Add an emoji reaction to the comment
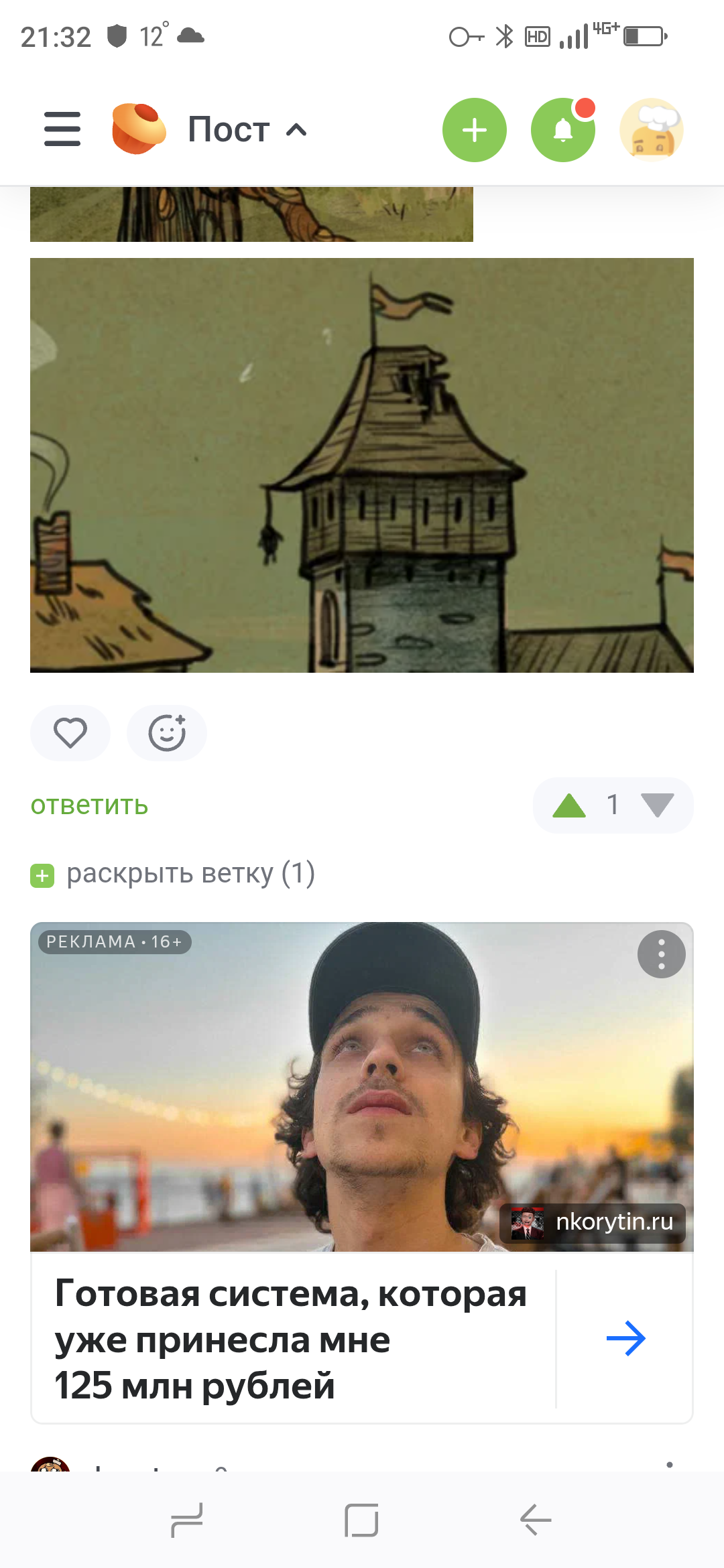The width and height of the screenshot is (724, 1568). (167, 732)
